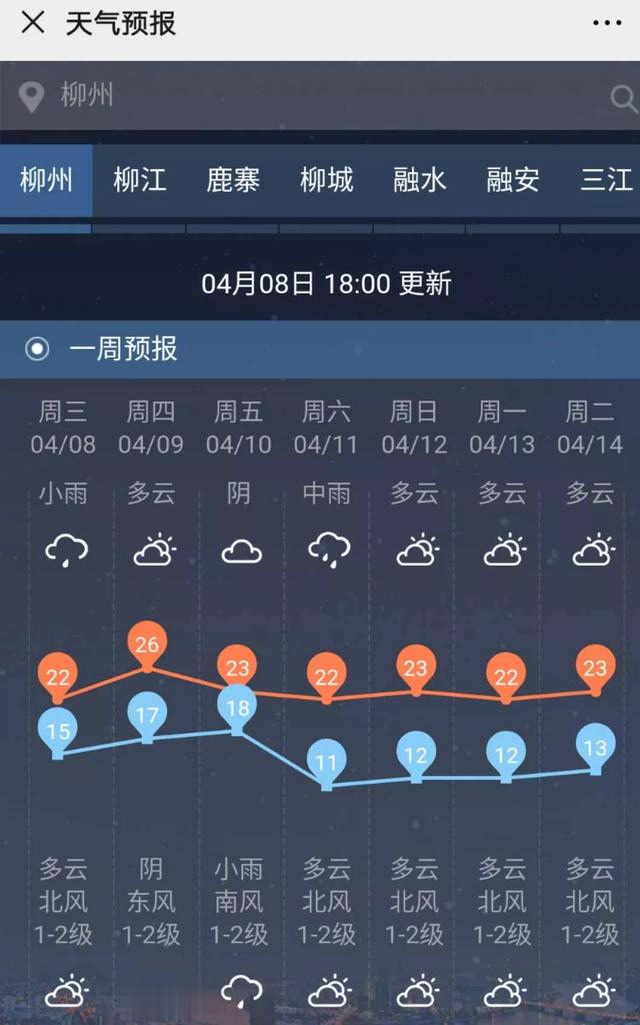
Task: Close the 天气预报 page
Action: point(32,23)
